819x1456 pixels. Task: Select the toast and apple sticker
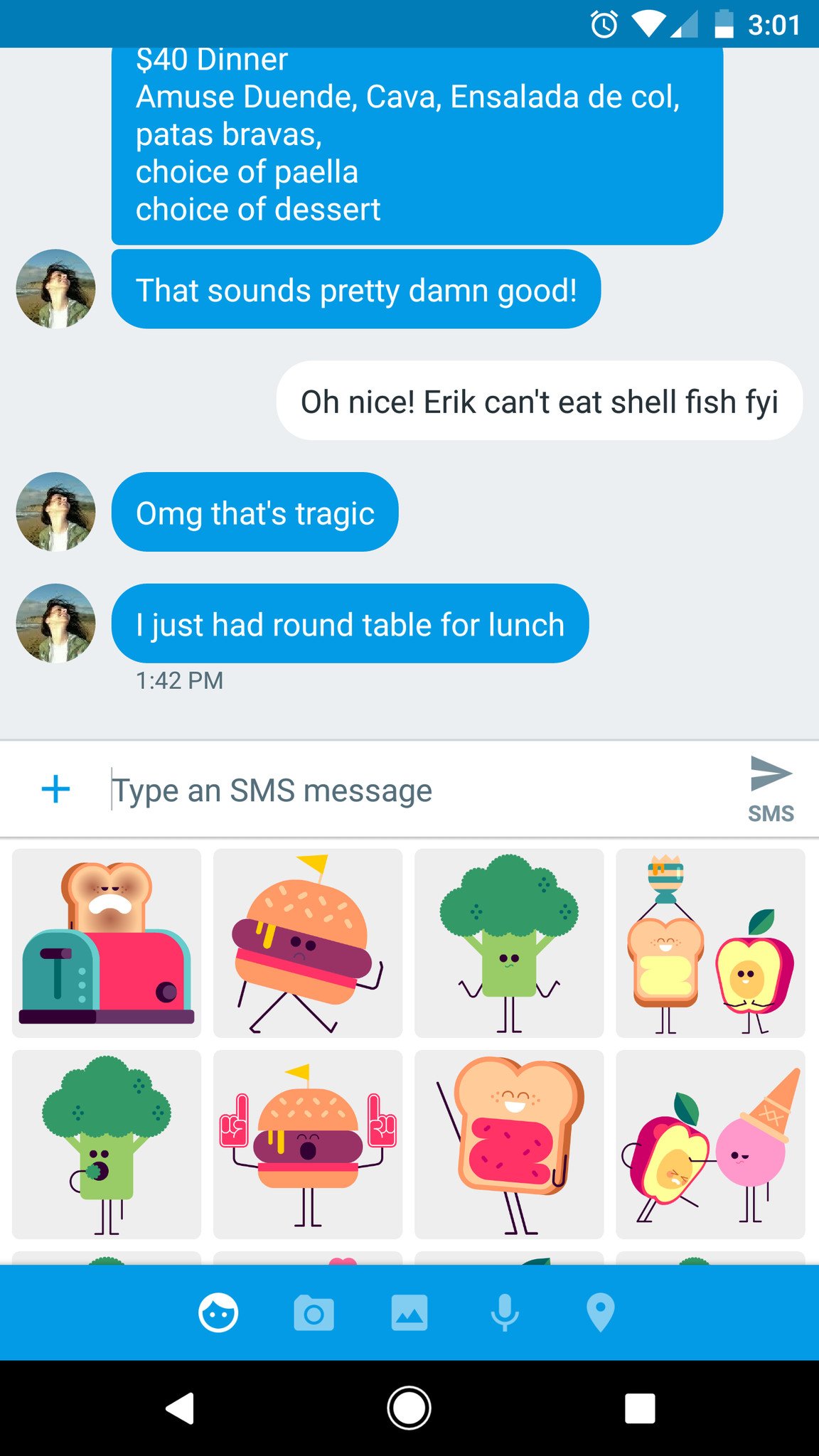[710, 943]
